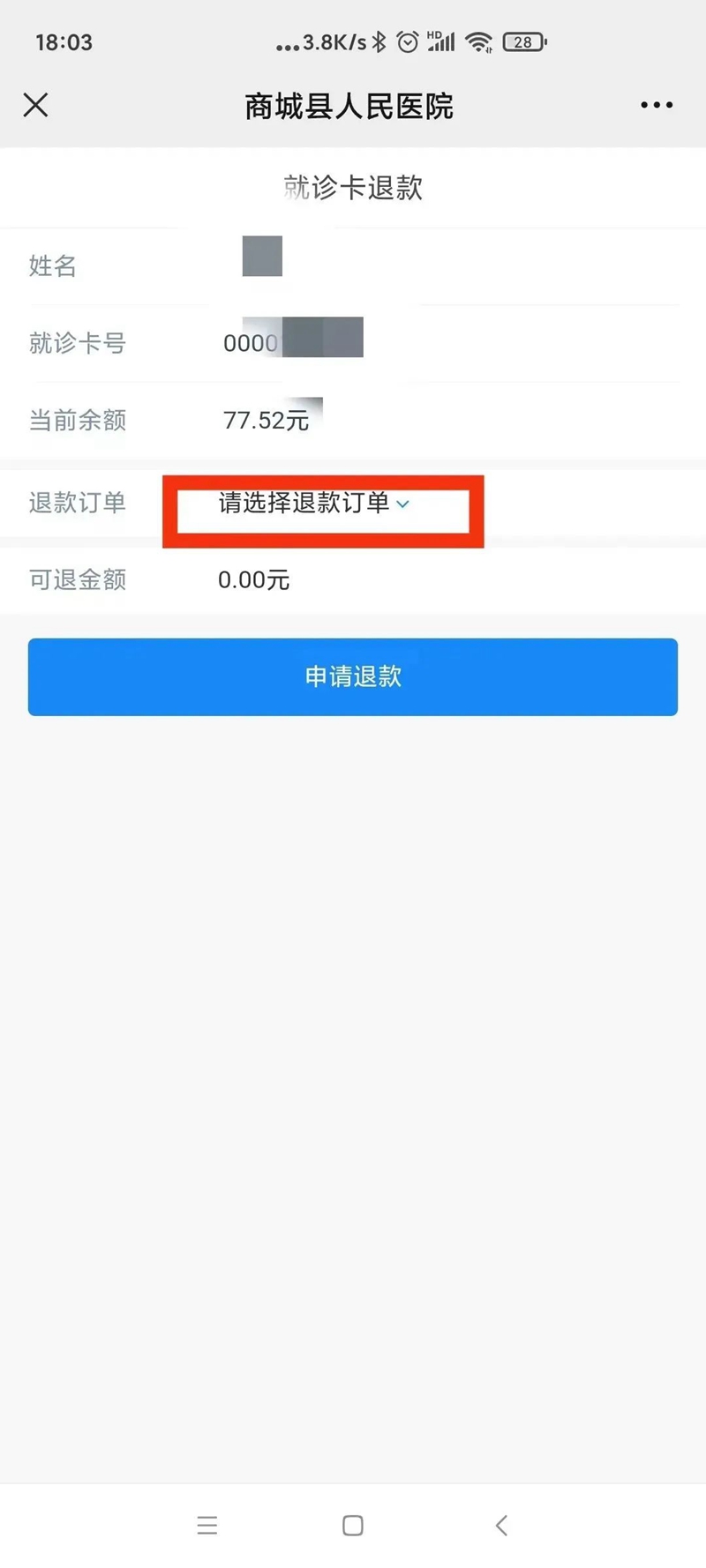Tap the Bluetooth icon in status bar
The height and width of the screenshot is (1568, 706).
point(380,41)
